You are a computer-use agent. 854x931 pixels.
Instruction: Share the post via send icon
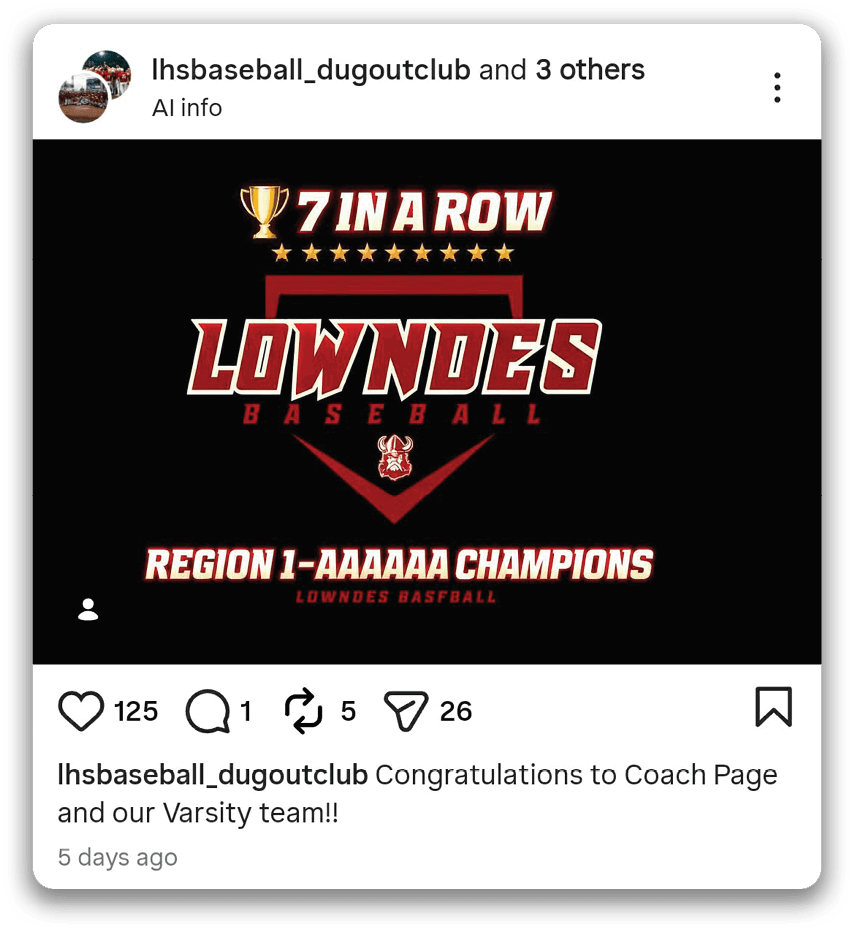(x=406, y=711)
